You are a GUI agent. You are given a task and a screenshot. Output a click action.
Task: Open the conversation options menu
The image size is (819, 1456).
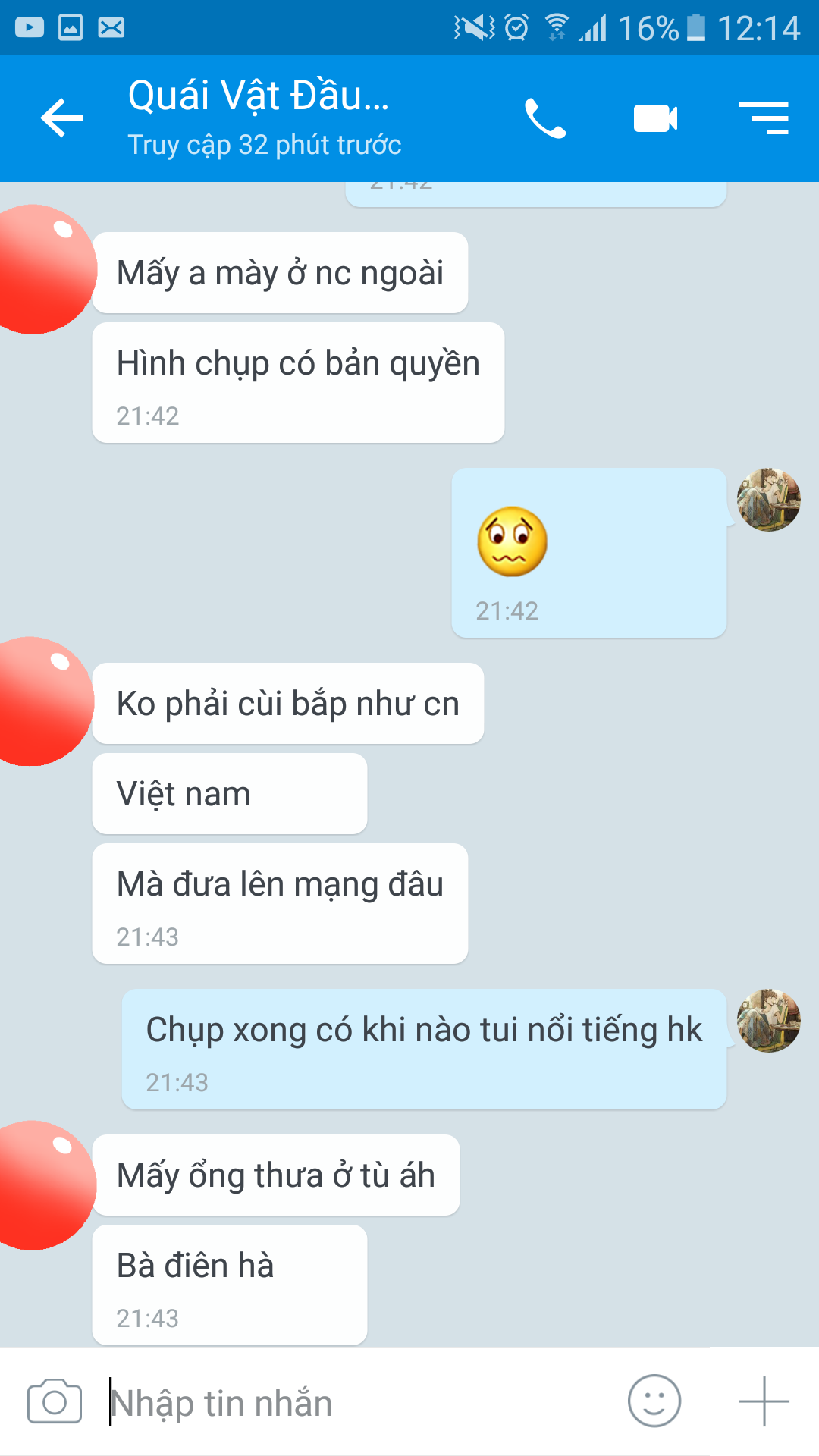[764, 118]
